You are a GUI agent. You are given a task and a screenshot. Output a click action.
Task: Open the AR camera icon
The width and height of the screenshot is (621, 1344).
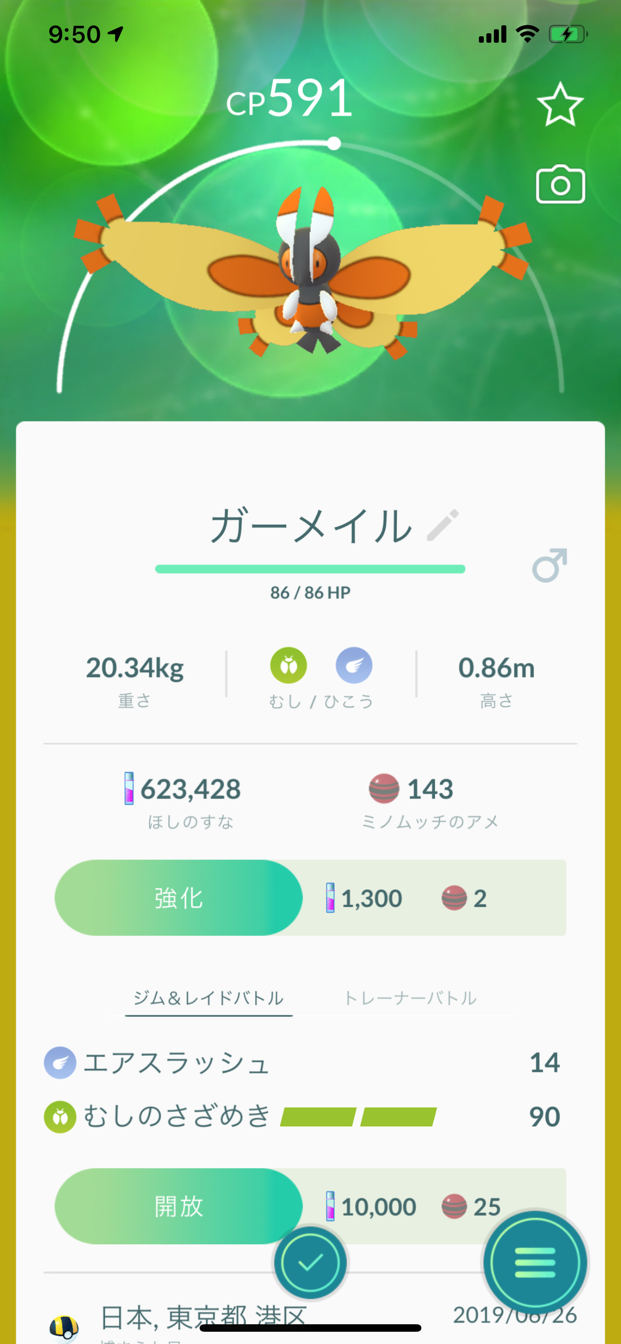click(560, 185)
